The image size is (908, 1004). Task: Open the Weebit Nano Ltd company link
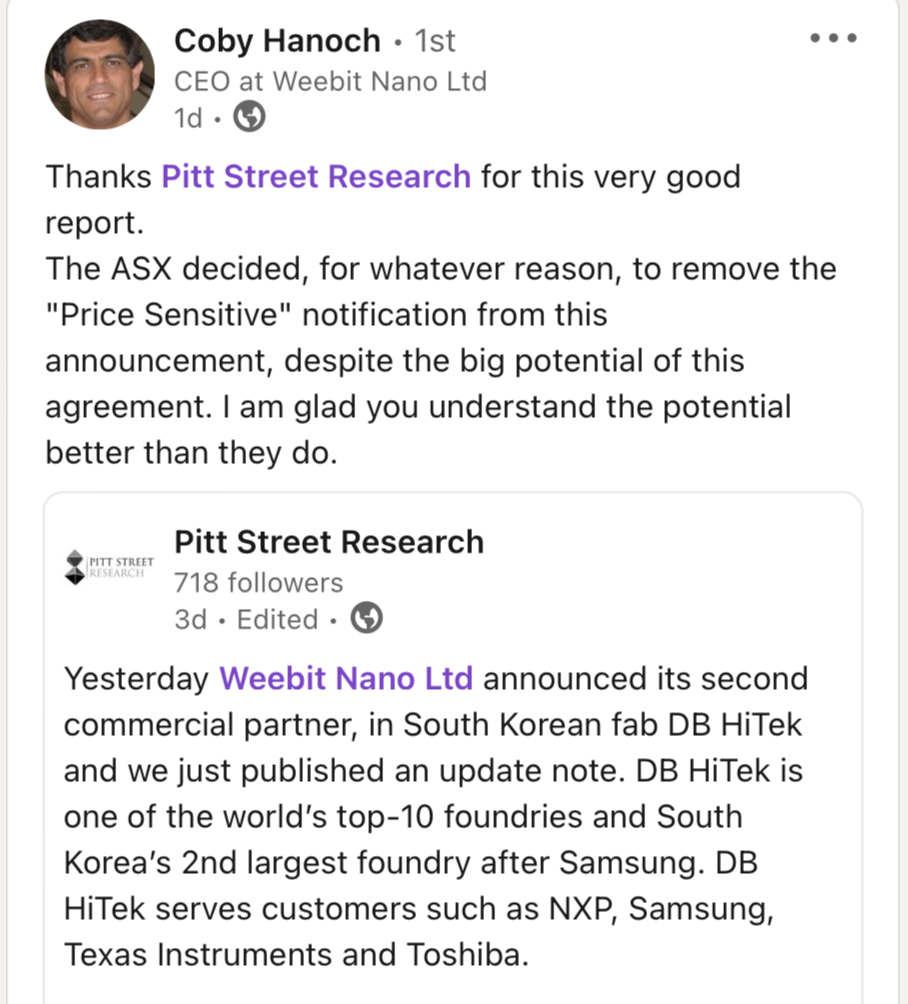(x=346, y=678)
